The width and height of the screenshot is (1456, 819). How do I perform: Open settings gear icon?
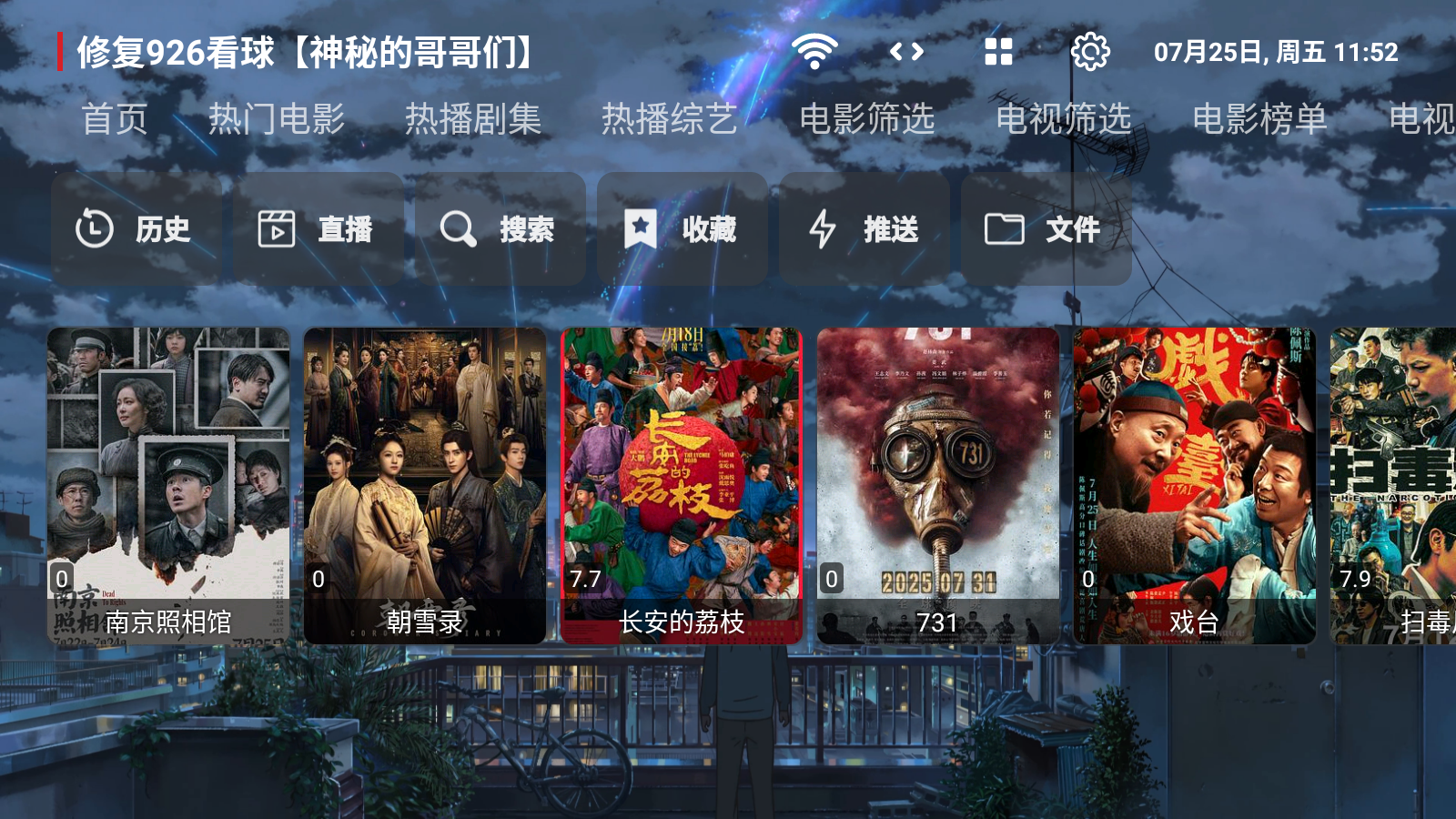coord(1089,52)
